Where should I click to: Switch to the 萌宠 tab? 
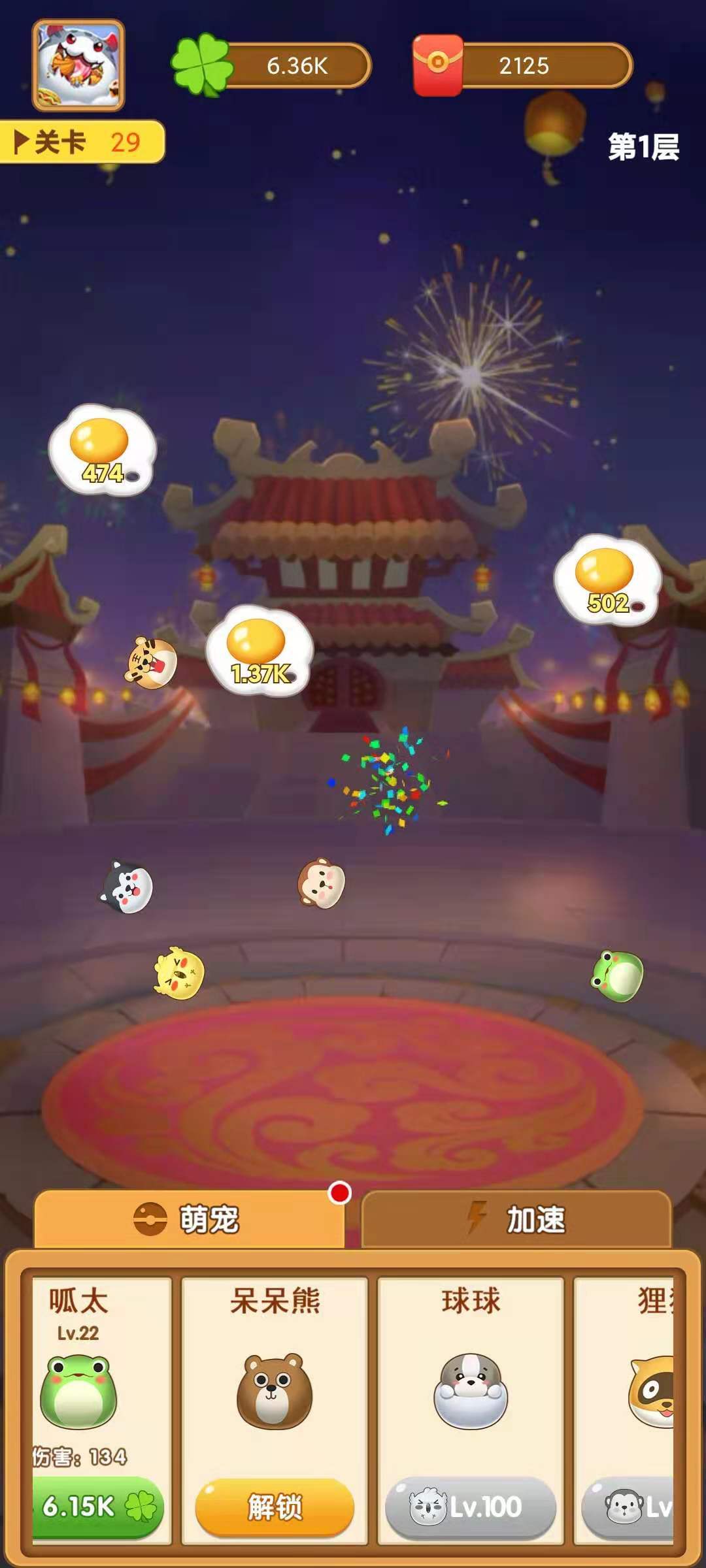click(x=189, y=1219)
